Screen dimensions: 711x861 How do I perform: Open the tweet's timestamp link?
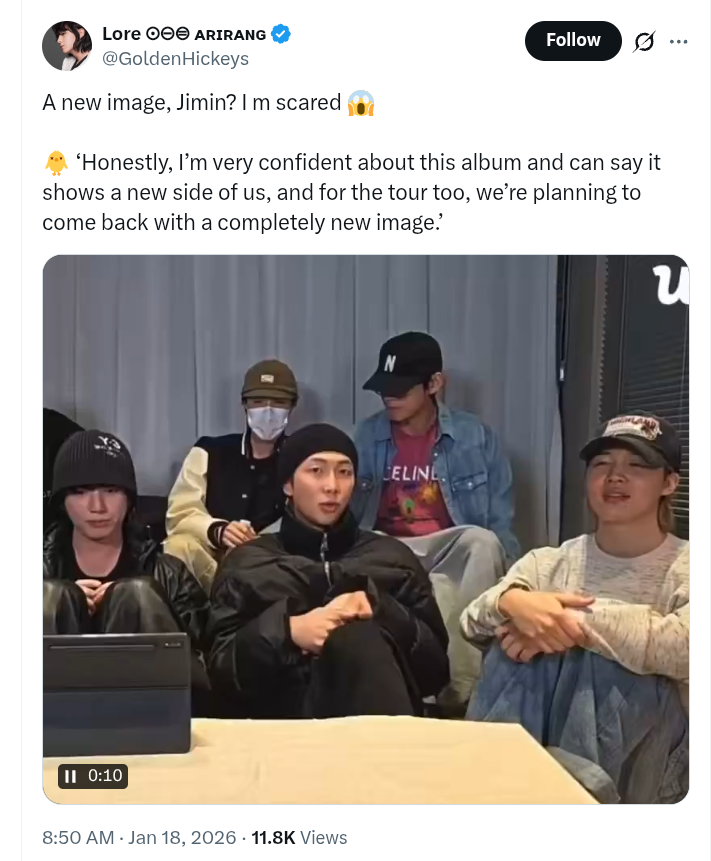(x=139, y=837)
